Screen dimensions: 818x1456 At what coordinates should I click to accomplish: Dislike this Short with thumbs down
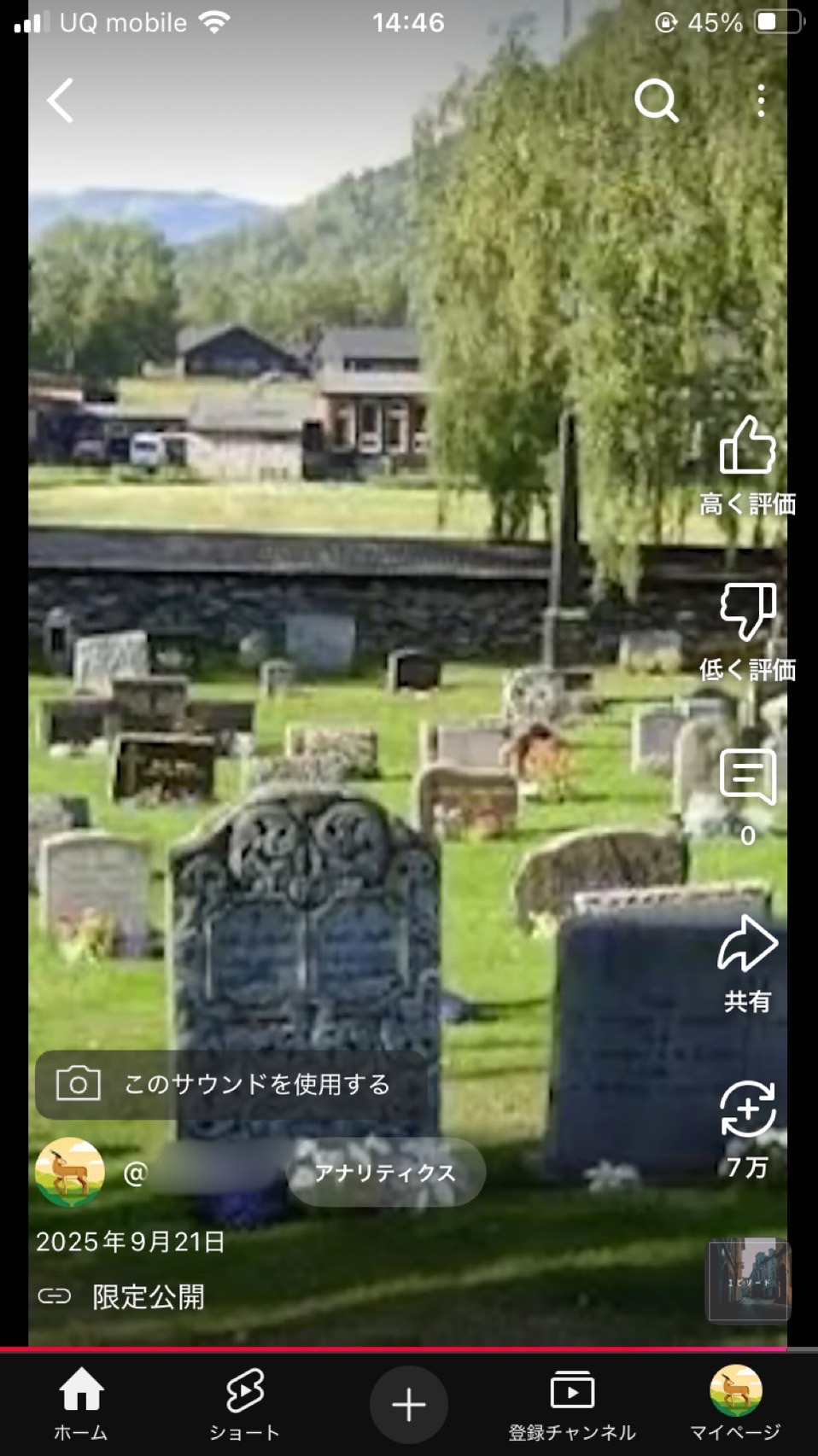point(747,611)
